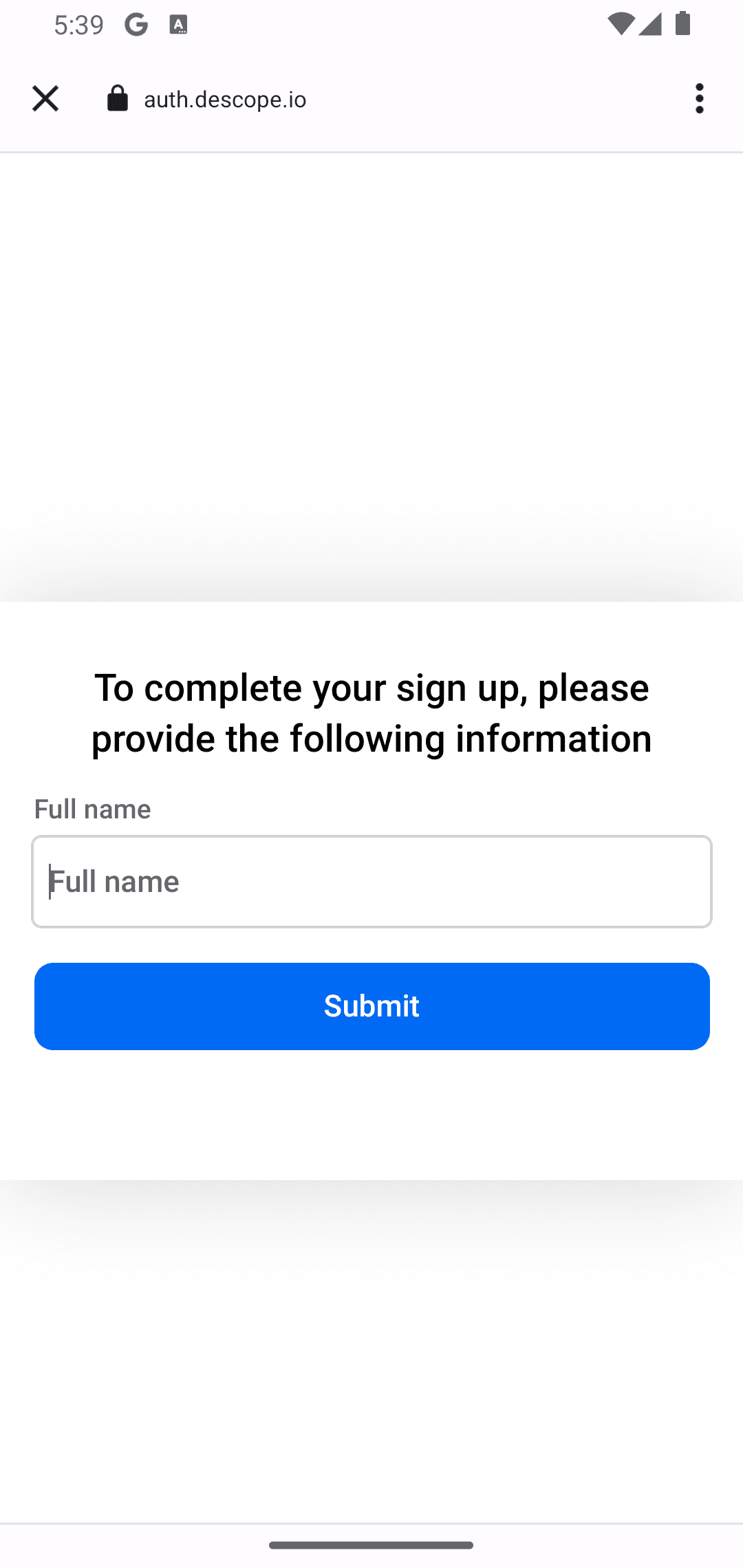The height and width of the screenshot is (1568, 743).
Task: Tap the auth.descope.io address text
Action: click(225, 100)
